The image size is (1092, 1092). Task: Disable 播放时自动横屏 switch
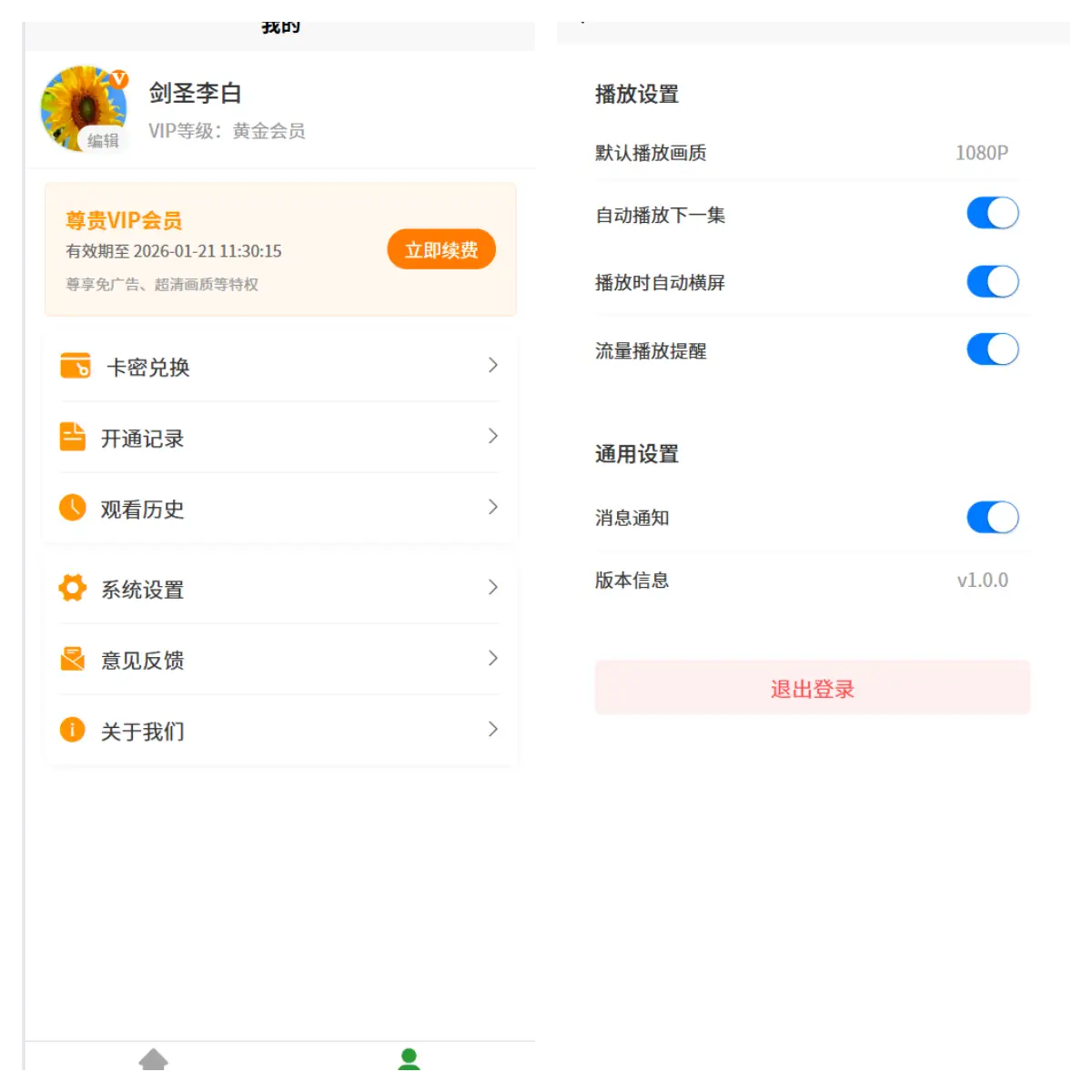pyautogui.click(x=992, y=282)
